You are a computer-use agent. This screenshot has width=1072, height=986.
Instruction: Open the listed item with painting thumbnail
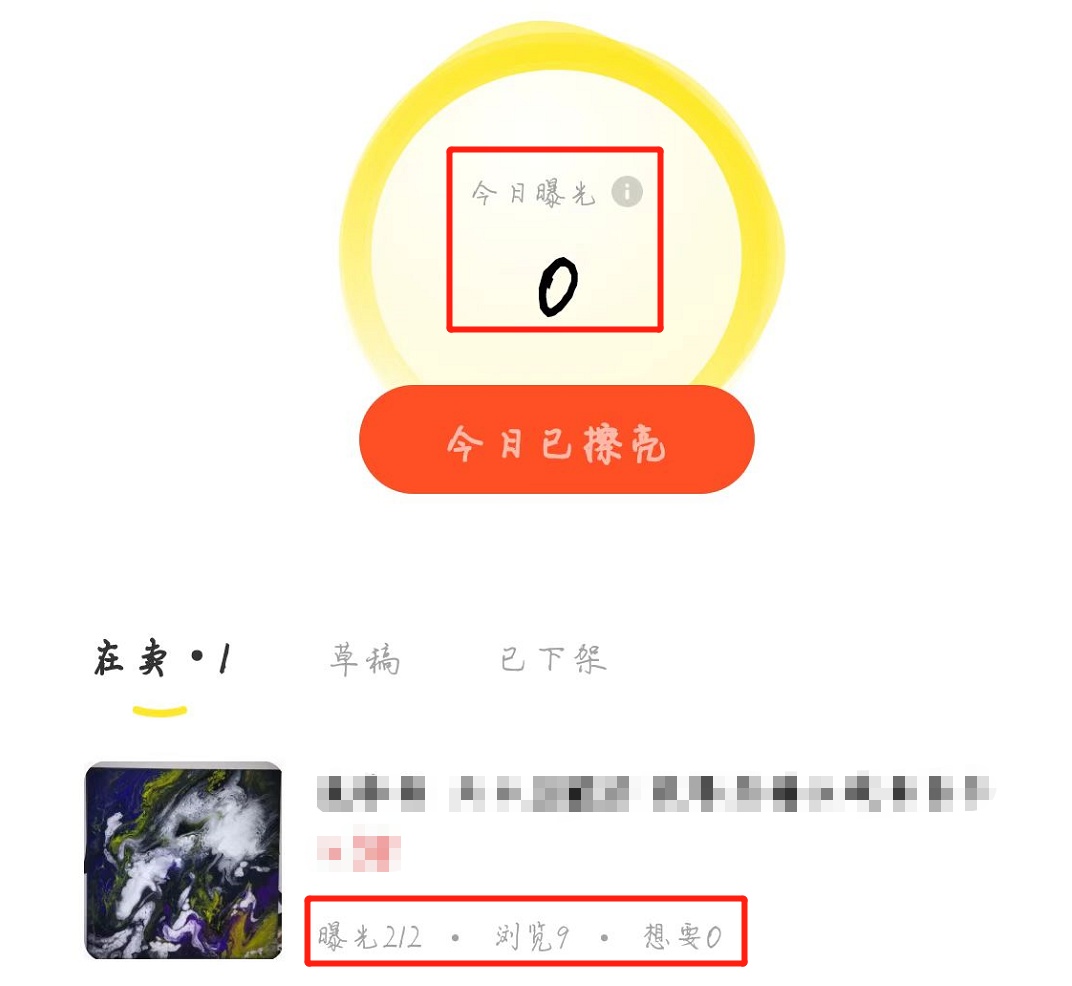pos(183,860)
